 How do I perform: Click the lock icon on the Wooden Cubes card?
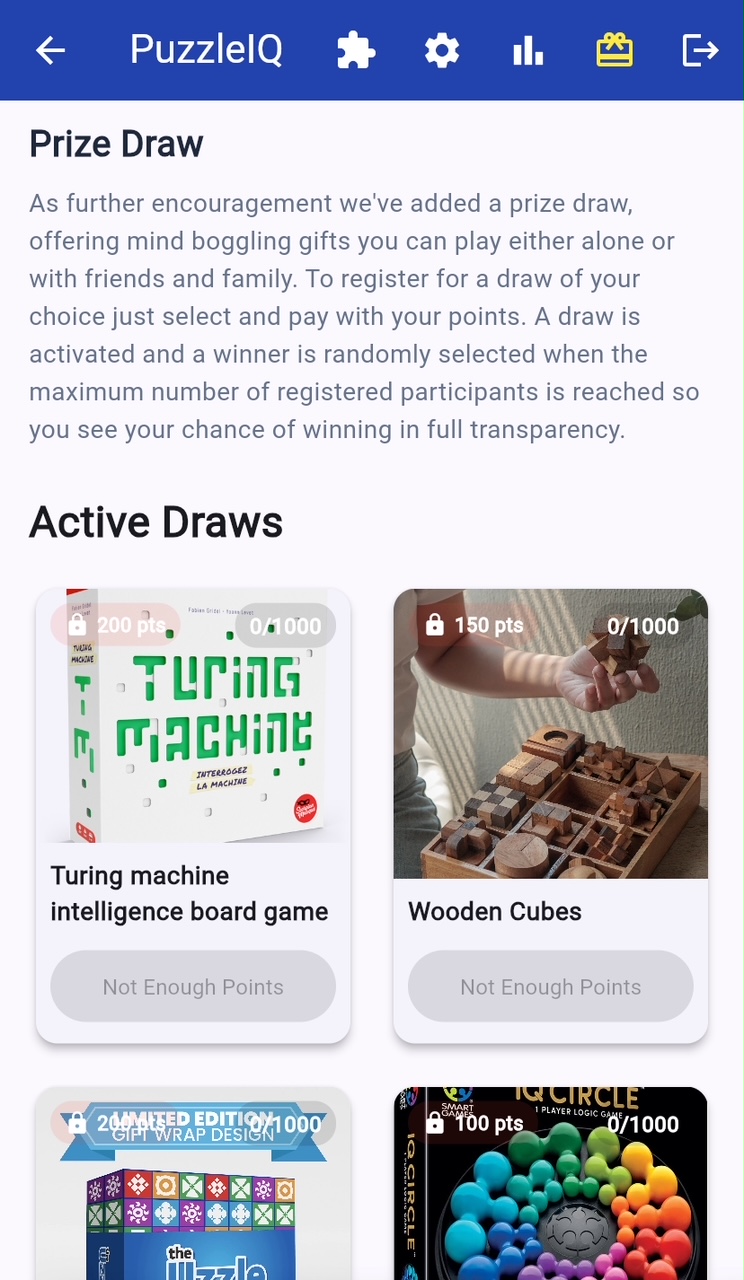434,625
